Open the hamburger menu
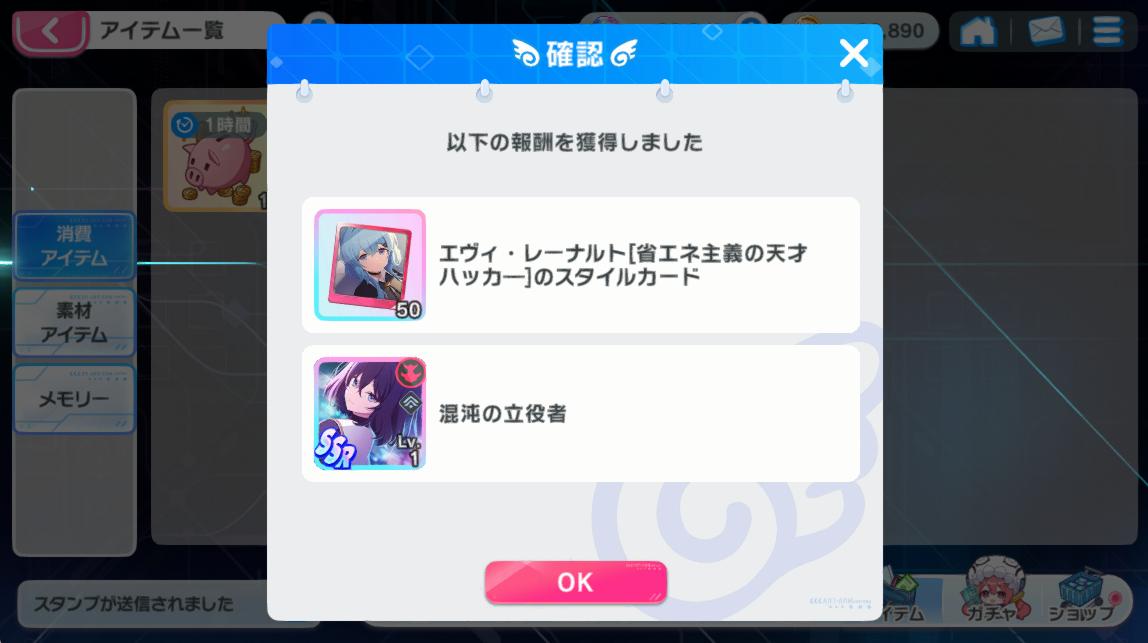1148x643 pixels. 1108,31
